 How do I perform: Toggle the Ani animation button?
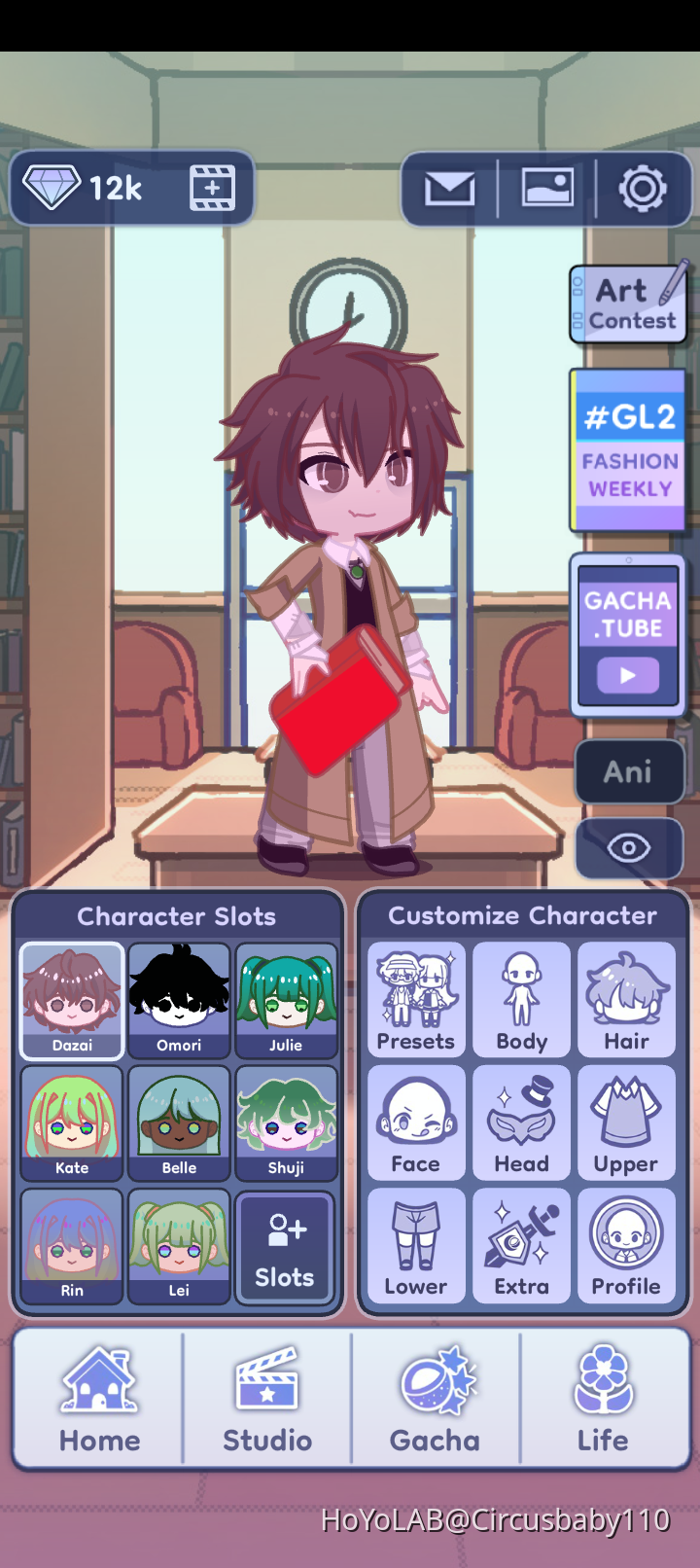pyautogui.click(x=629, y=771)
